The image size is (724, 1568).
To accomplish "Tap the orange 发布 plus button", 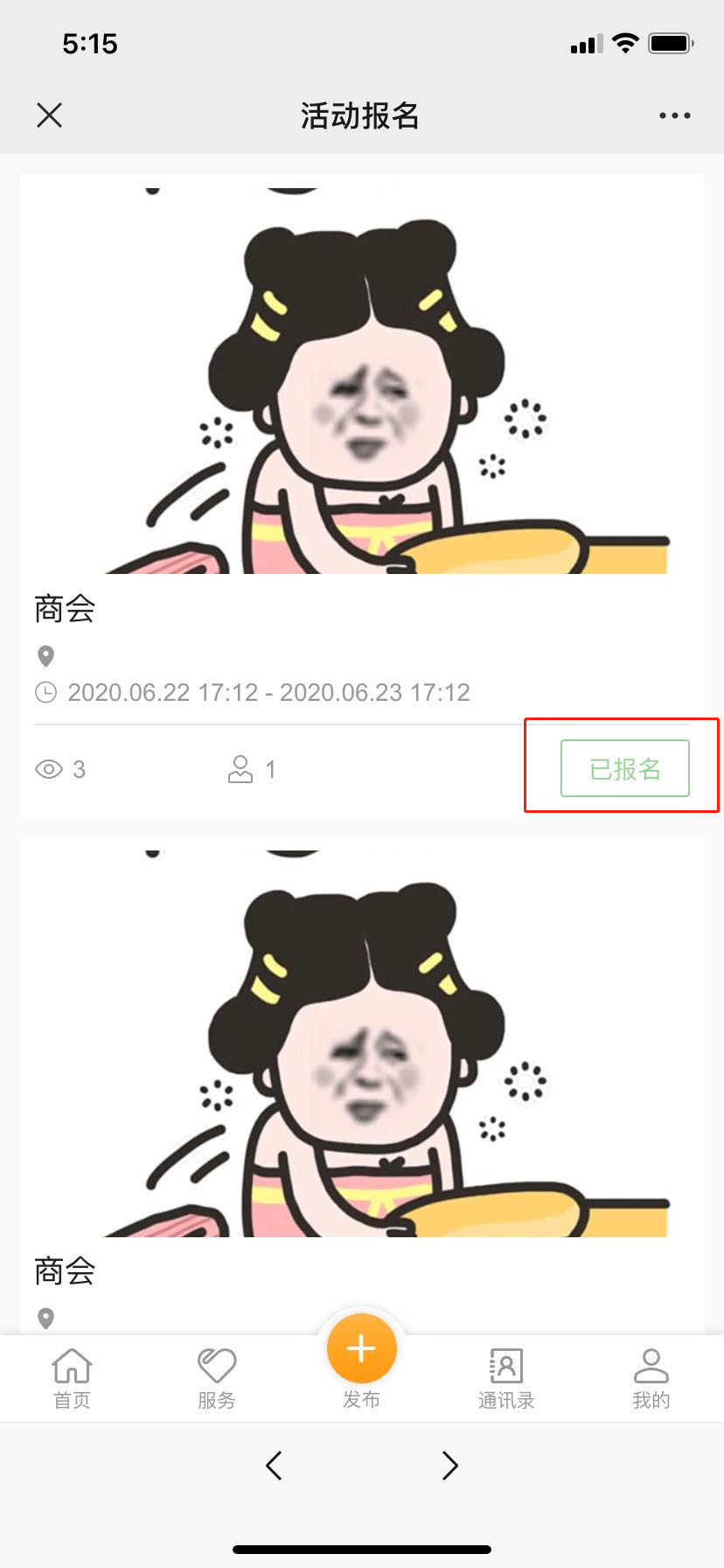I will pos(361,1349).
